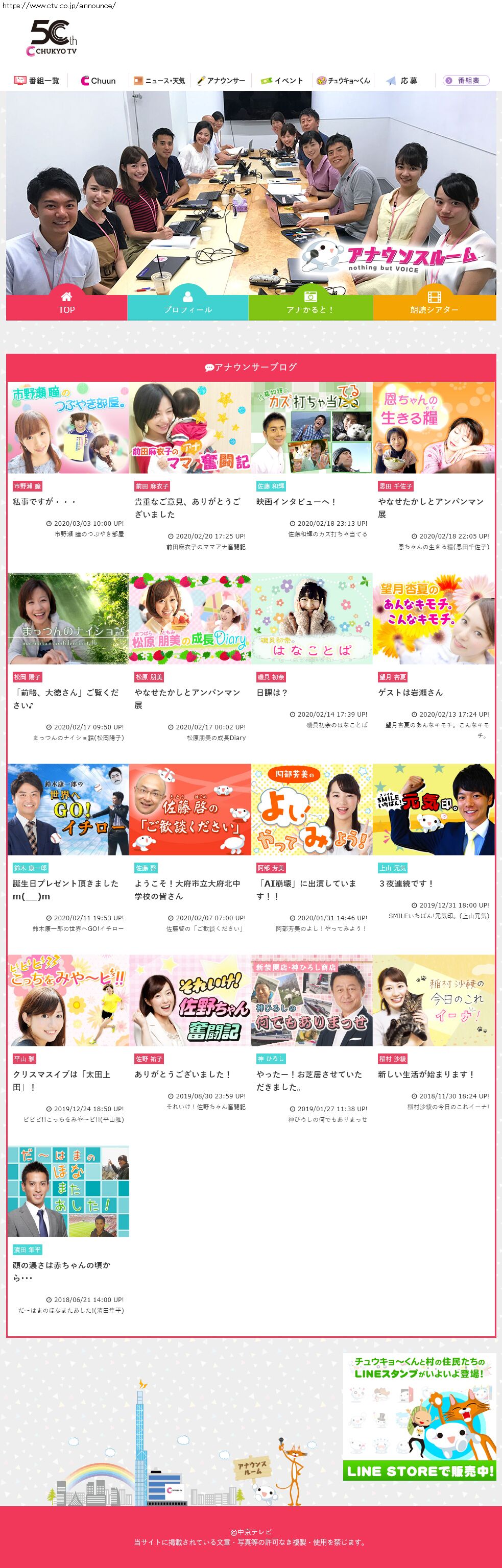502x1568 pixels.
Task: Open 鈴木康一郎の世界へGO!イチロー blog card
Action: point(68,810)
